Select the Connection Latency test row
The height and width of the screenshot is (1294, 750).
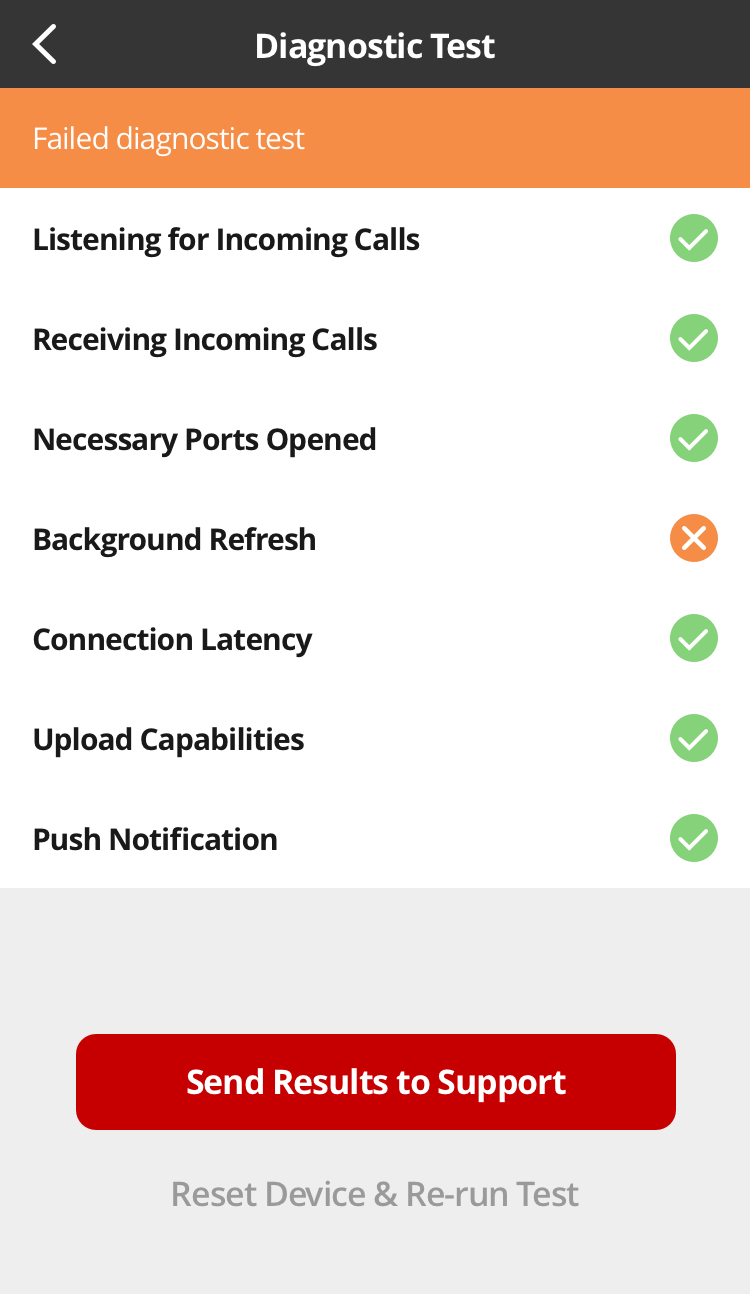point(375,638)
